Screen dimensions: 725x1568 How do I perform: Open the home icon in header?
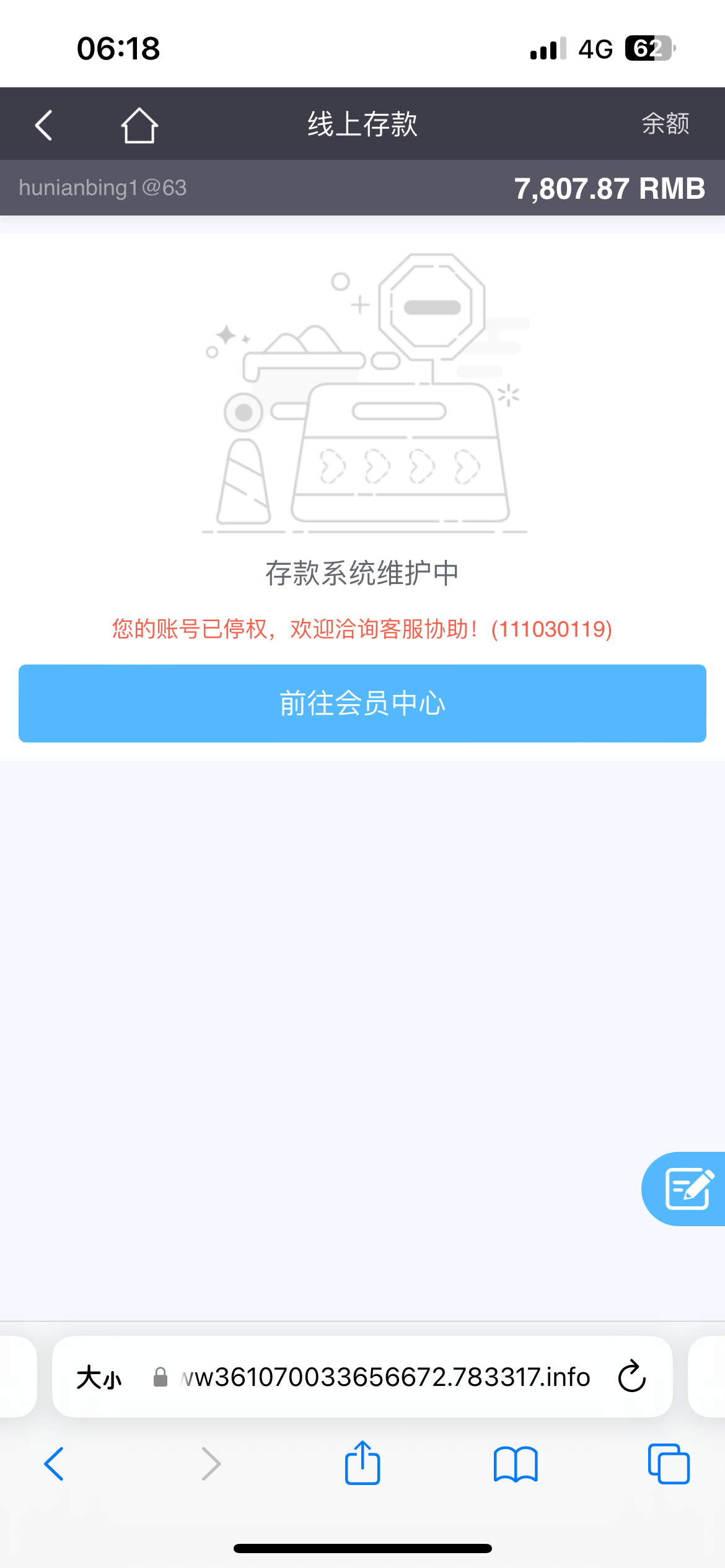point(139,125)
